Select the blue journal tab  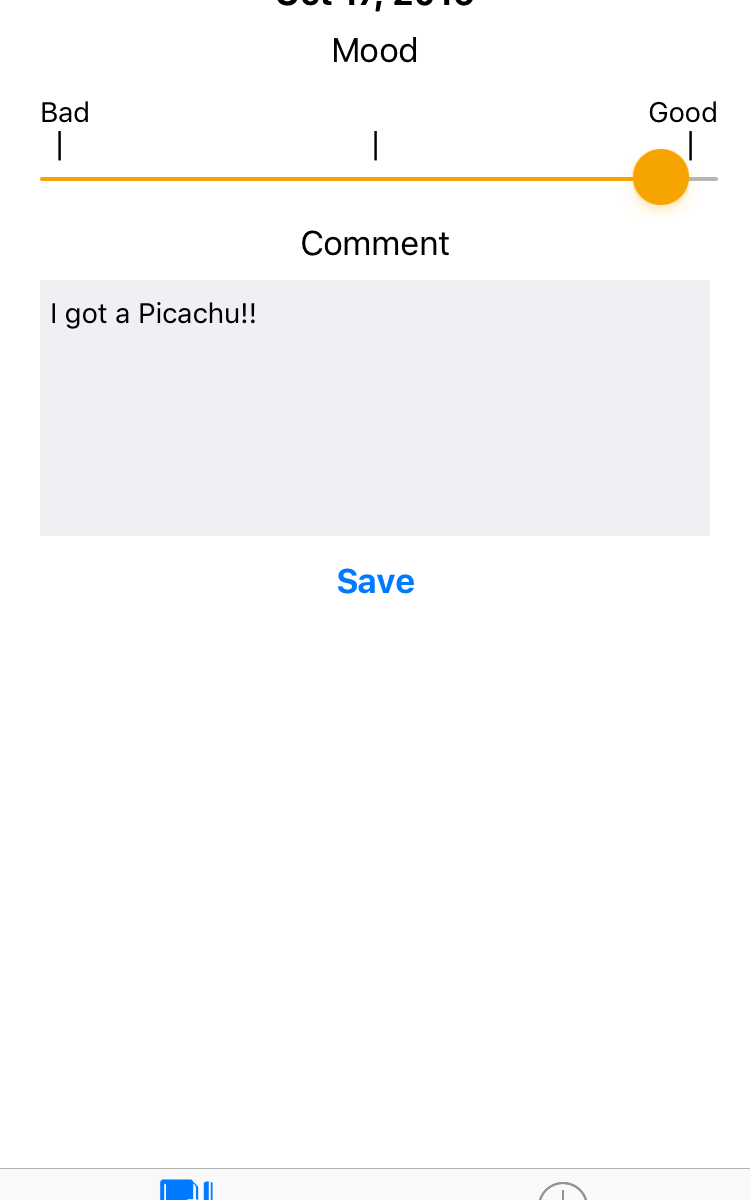pyautogui.click(x=187, y=1190)
